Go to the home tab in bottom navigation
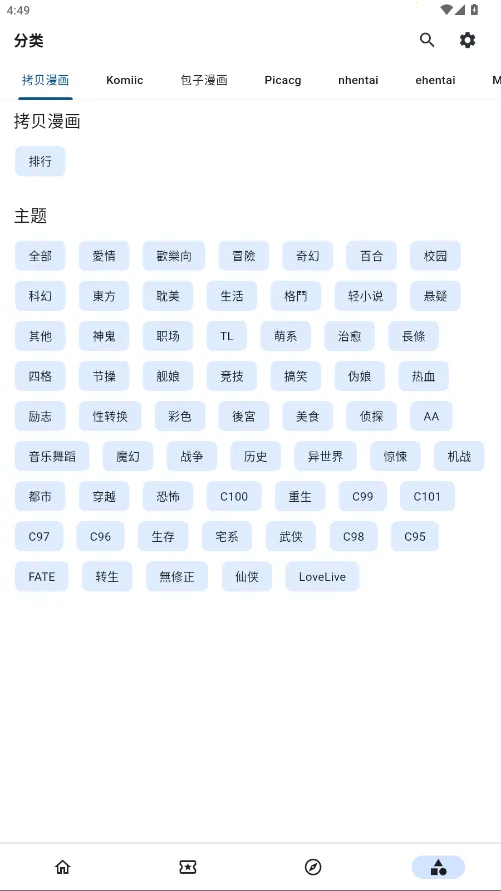Screen dimensions: 501x891 [62, 867]
